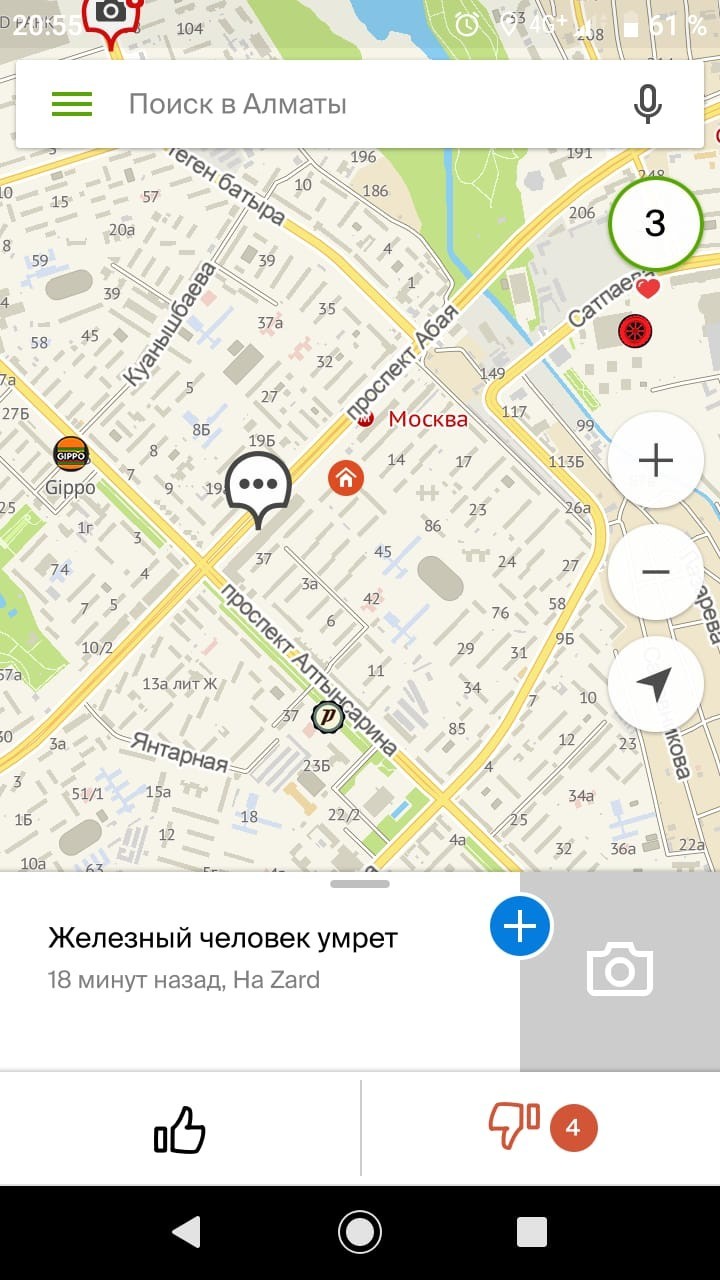Add a comment with the blue plus button
720x1280 pixels.
pyautogui.click(x=520, y=926)
